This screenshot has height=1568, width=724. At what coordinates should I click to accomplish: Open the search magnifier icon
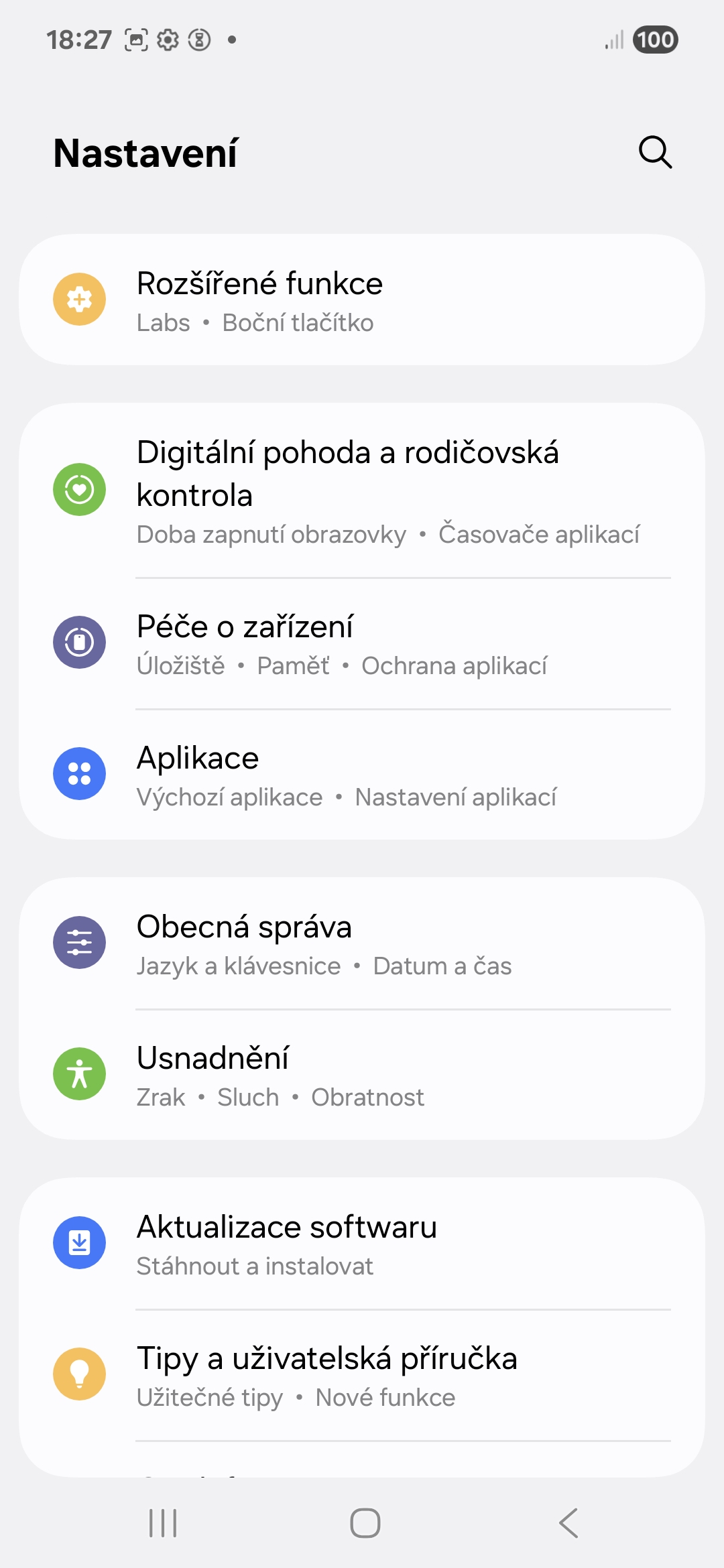(655, 152)
